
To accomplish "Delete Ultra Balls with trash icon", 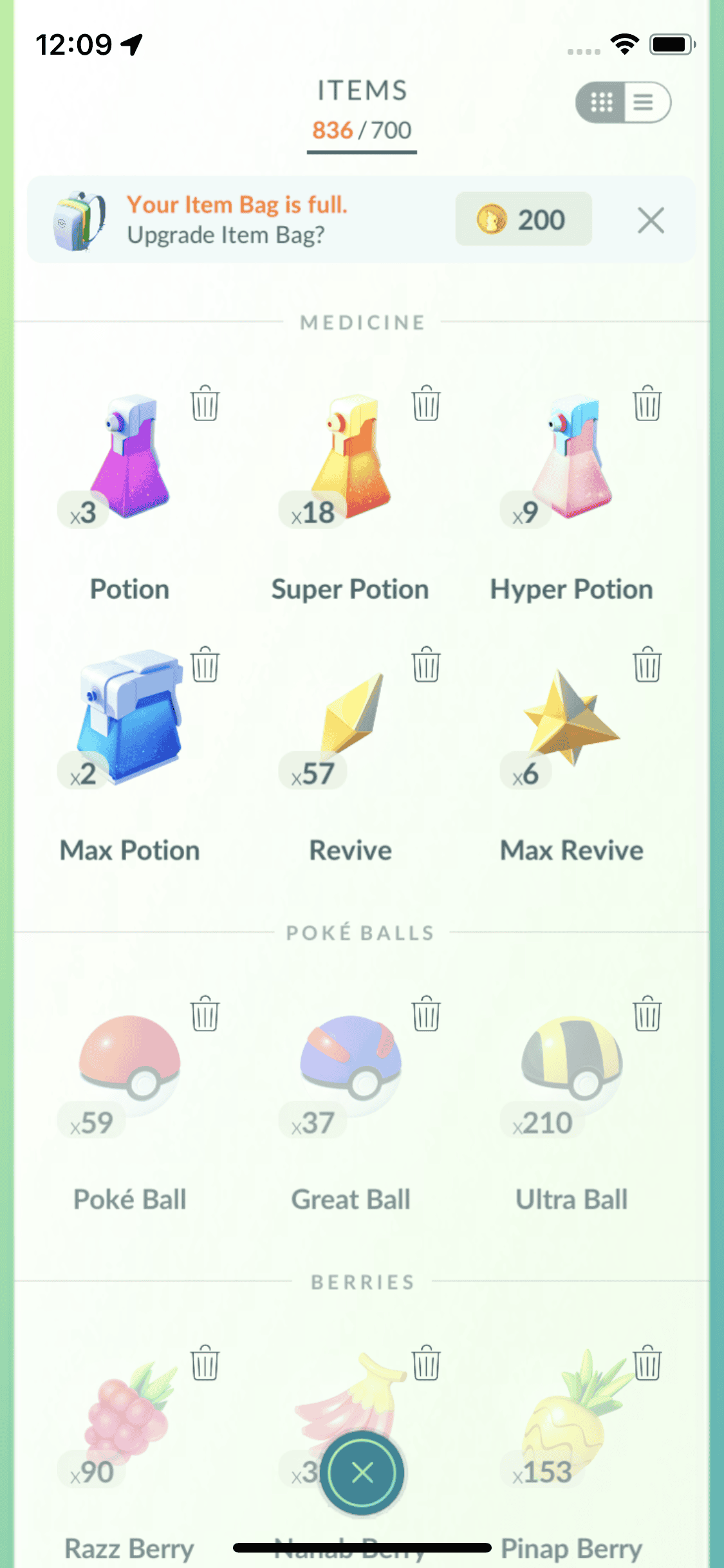I will tap(647, 1014).
